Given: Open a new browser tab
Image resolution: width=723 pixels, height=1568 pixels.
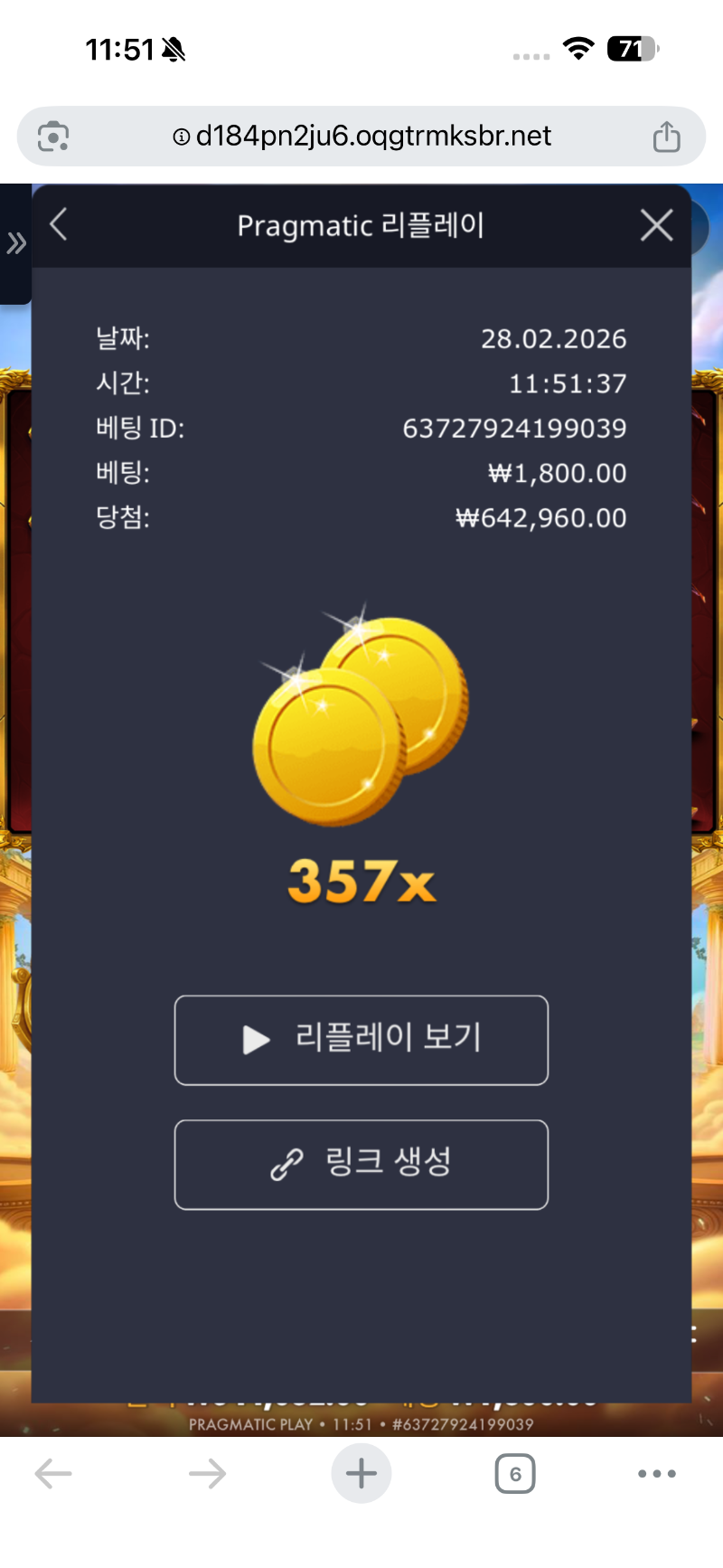Looking at the screenshot, I should [x=361, y=1474].
